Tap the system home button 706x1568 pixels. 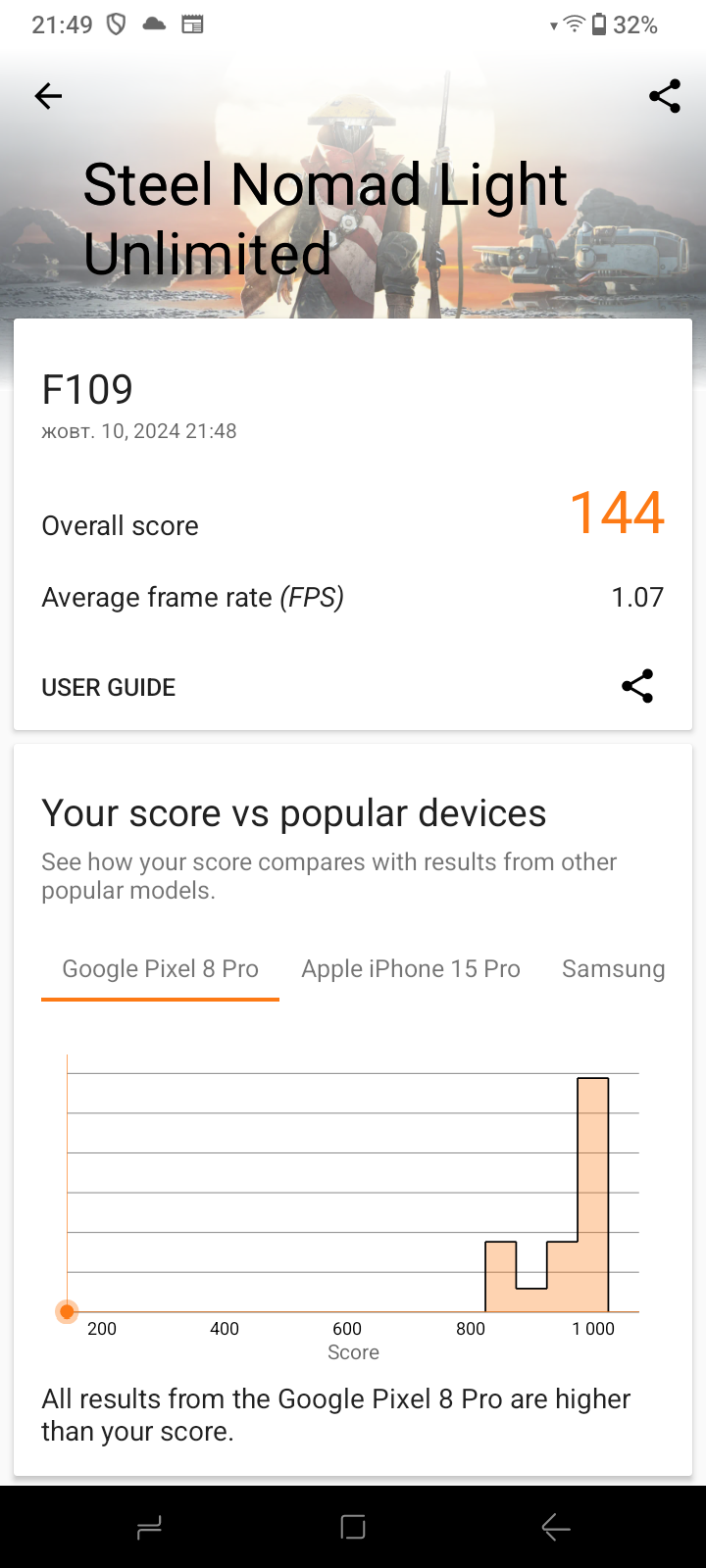[x=353, y=1527]
